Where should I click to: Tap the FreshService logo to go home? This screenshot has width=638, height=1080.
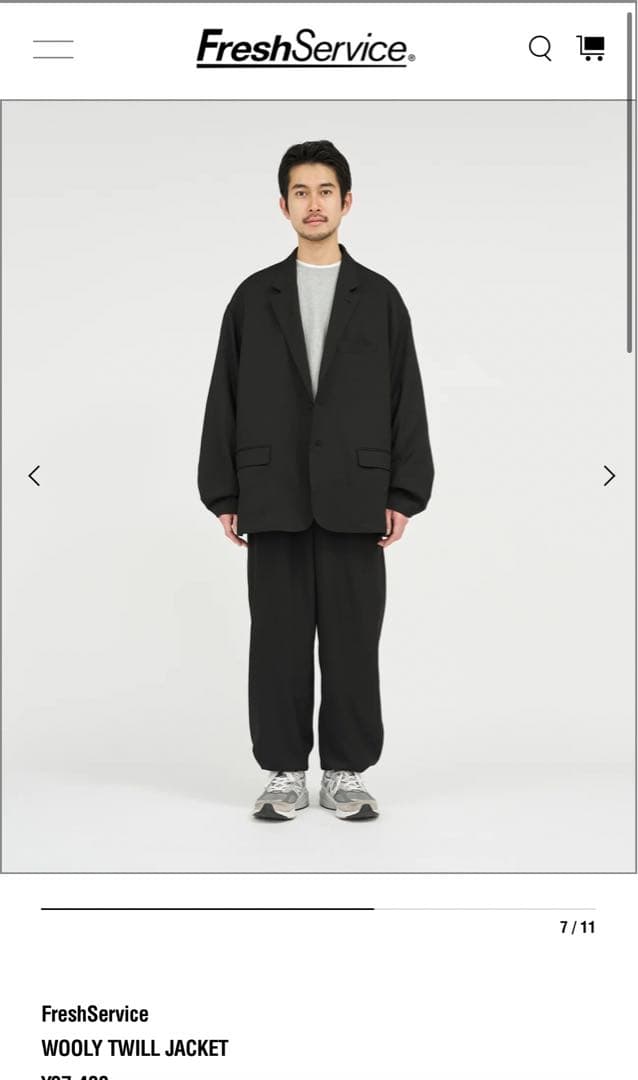pyautogui.click(x=305, y=48)
